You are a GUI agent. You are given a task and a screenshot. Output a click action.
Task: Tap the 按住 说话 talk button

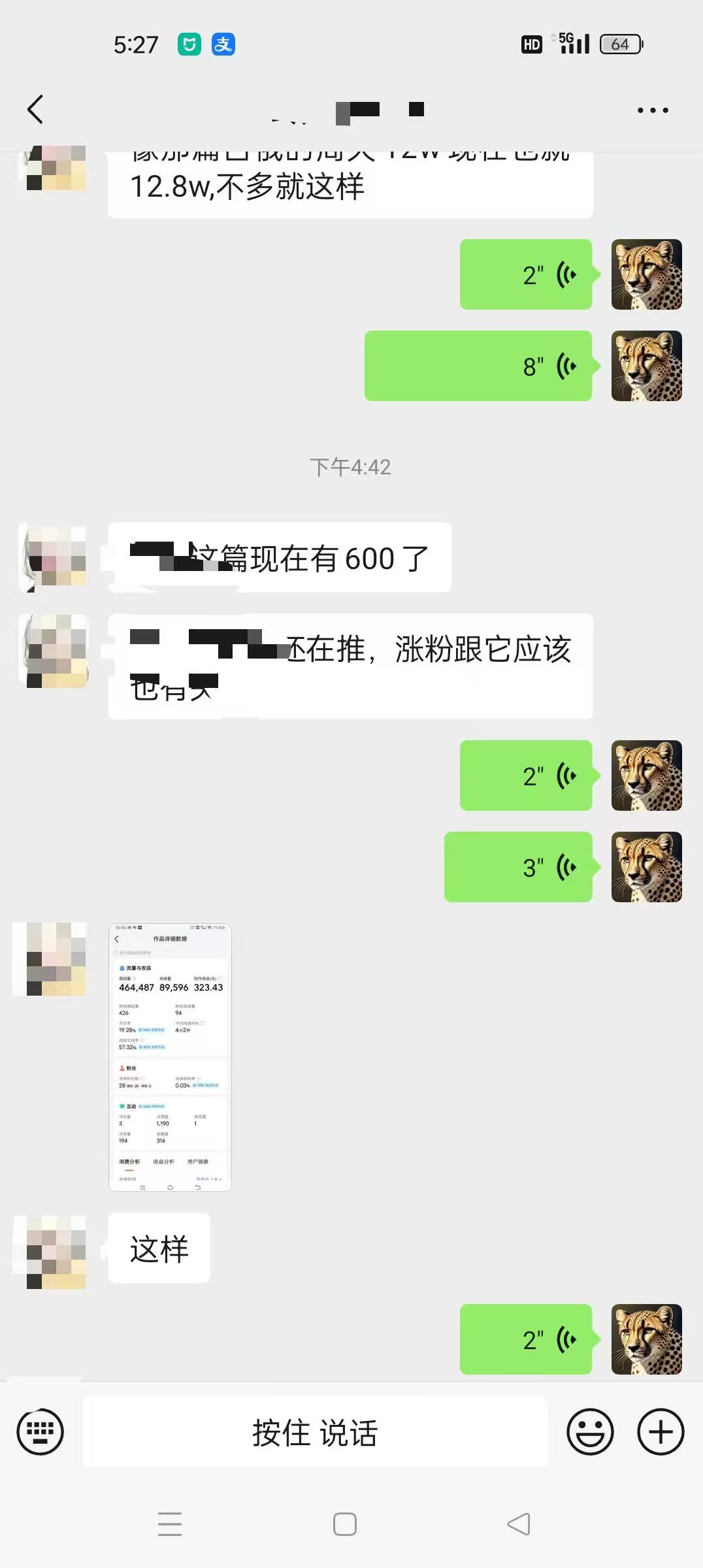pyautogui.click(x=315, y=1432)
